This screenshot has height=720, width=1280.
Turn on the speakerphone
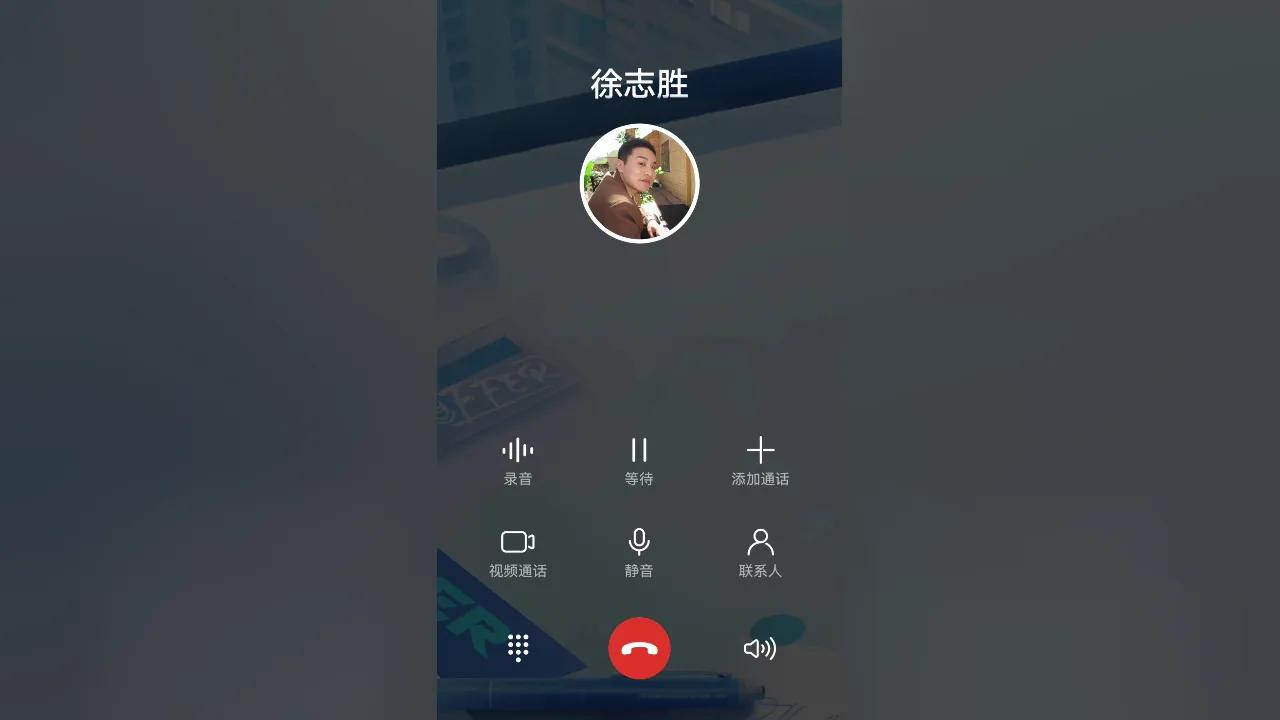pos(760,649)
